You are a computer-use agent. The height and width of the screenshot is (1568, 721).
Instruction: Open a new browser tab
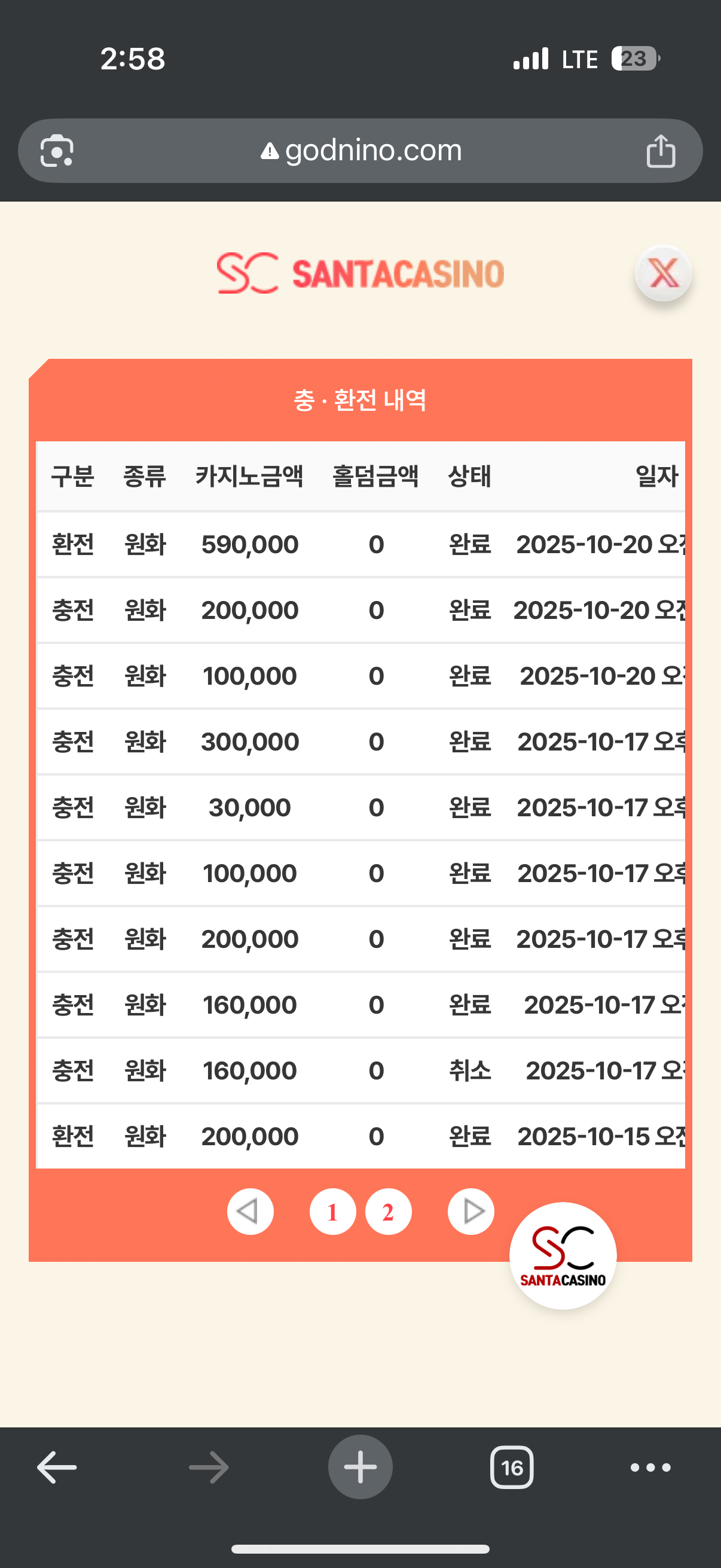coord(360,1468)
